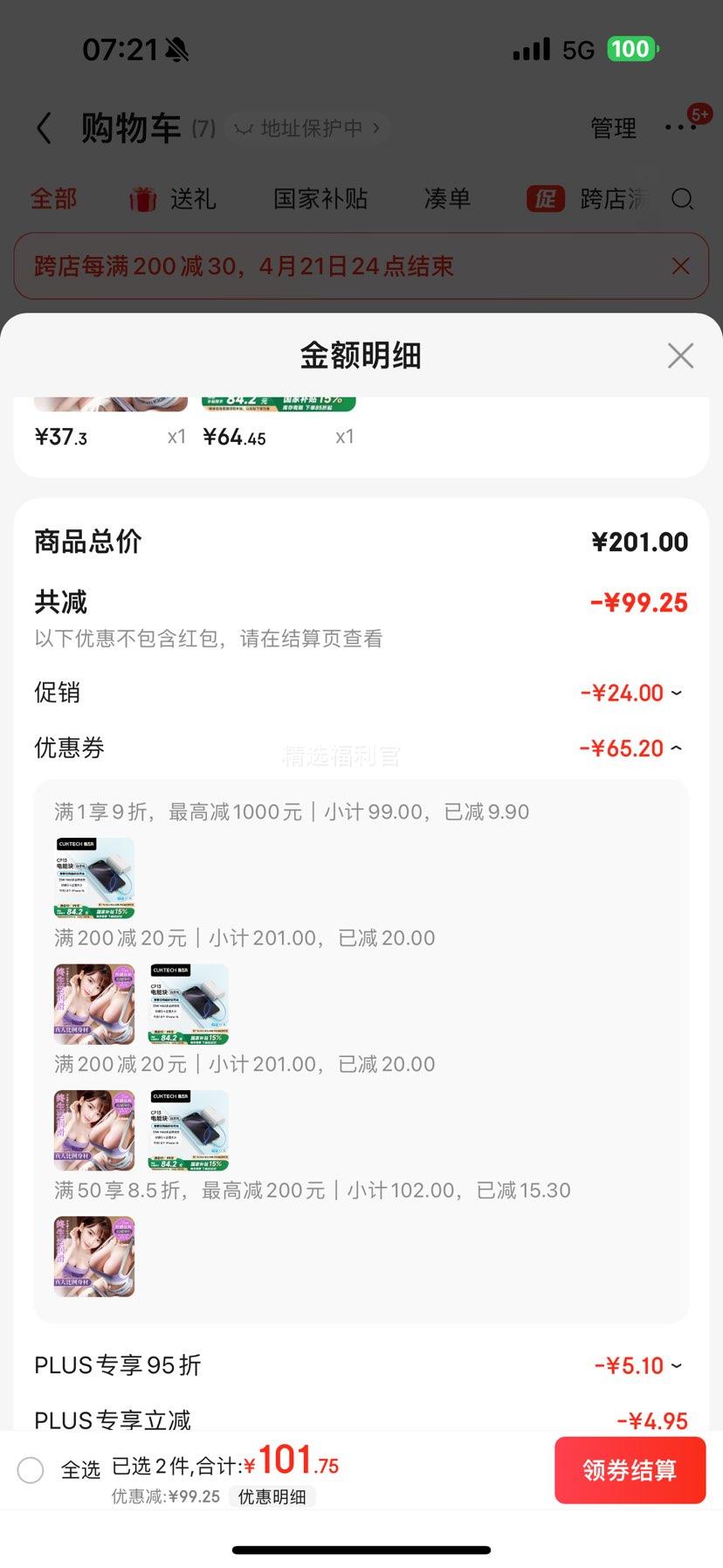Switch to the 国家补贴 tab
Image resolution: width=723 pixels, height=1568 pixels.
[x=320, y=199]
